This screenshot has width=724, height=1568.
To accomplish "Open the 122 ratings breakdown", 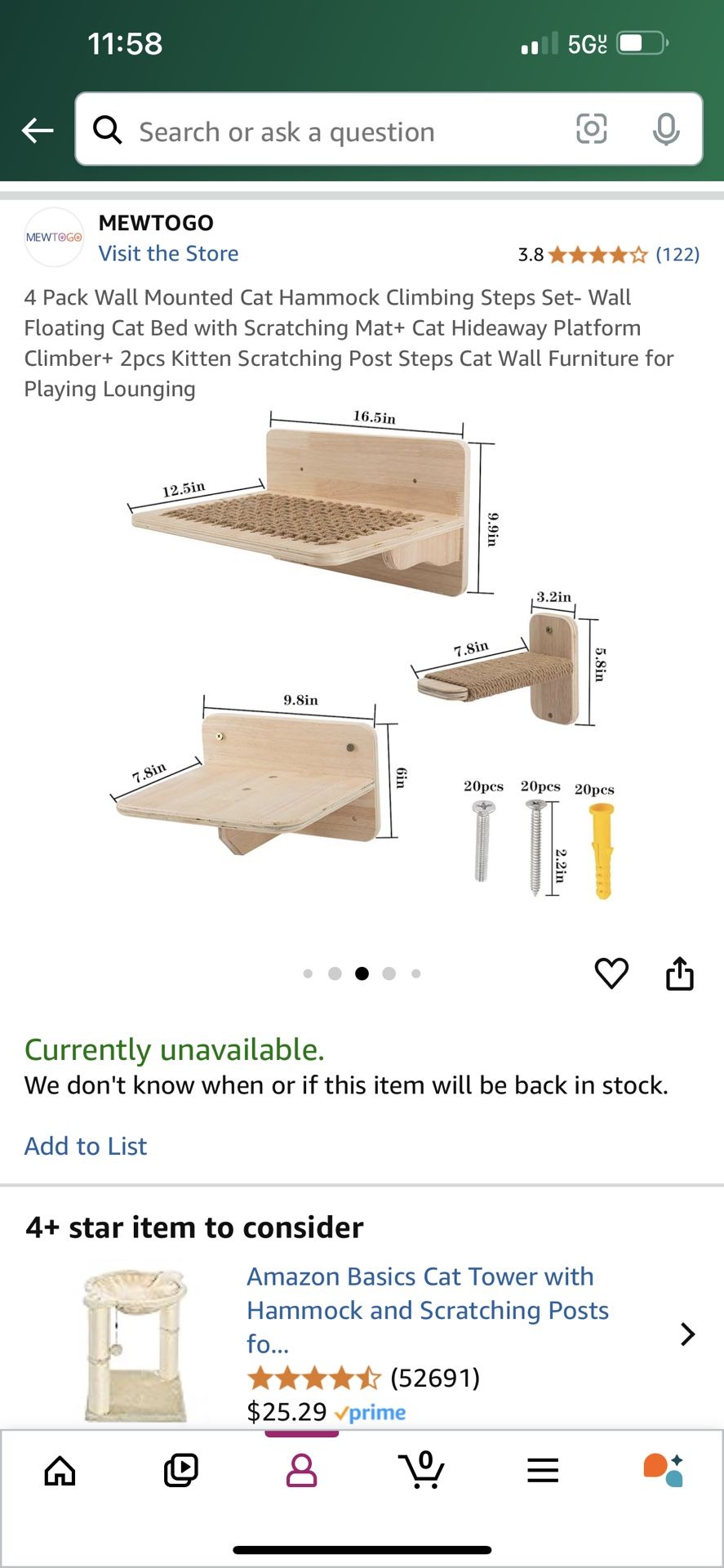I will pyautogui.click(x=677, y=254).
